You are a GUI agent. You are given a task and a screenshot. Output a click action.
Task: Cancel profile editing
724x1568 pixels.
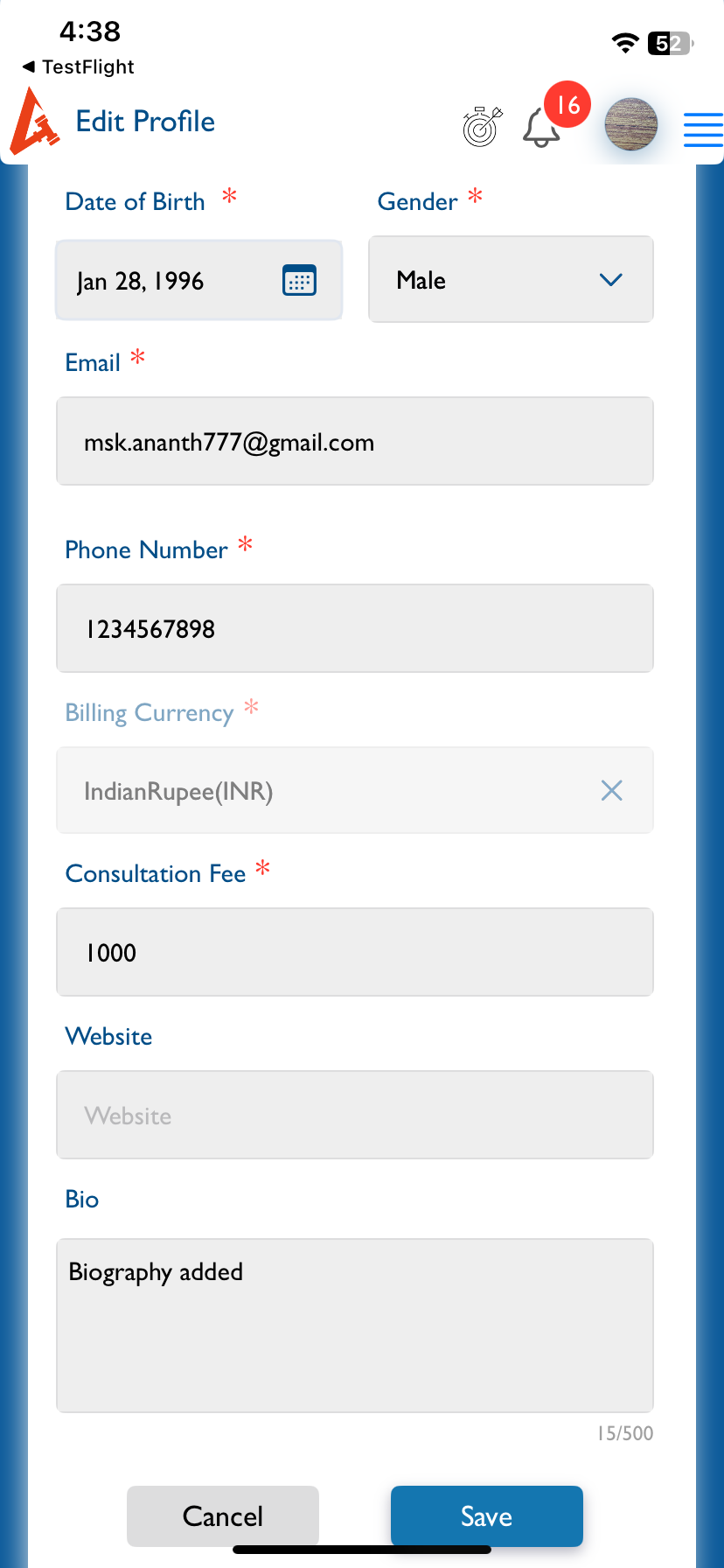223,1515
